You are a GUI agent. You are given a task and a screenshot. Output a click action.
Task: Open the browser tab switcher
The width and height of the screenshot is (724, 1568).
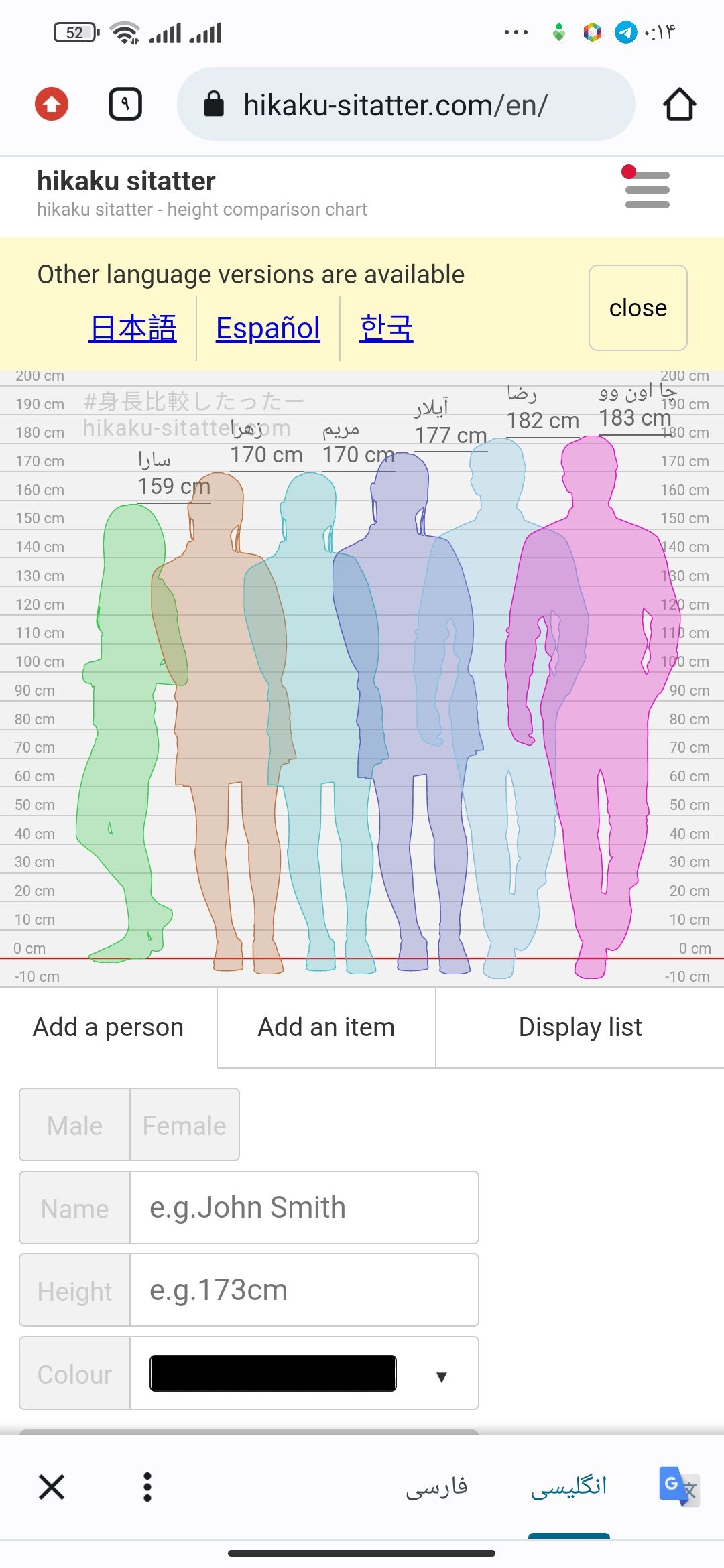pyautogui.click(x=125, y=104)
